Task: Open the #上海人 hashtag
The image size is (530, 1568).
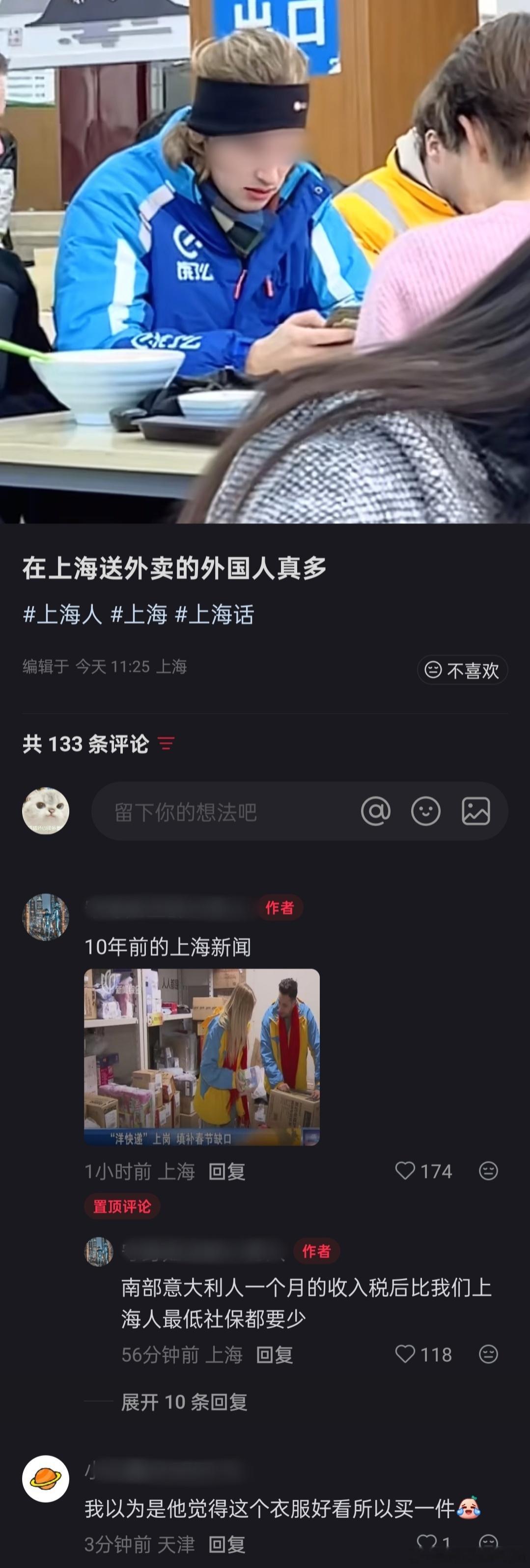Action: (63, 616)
